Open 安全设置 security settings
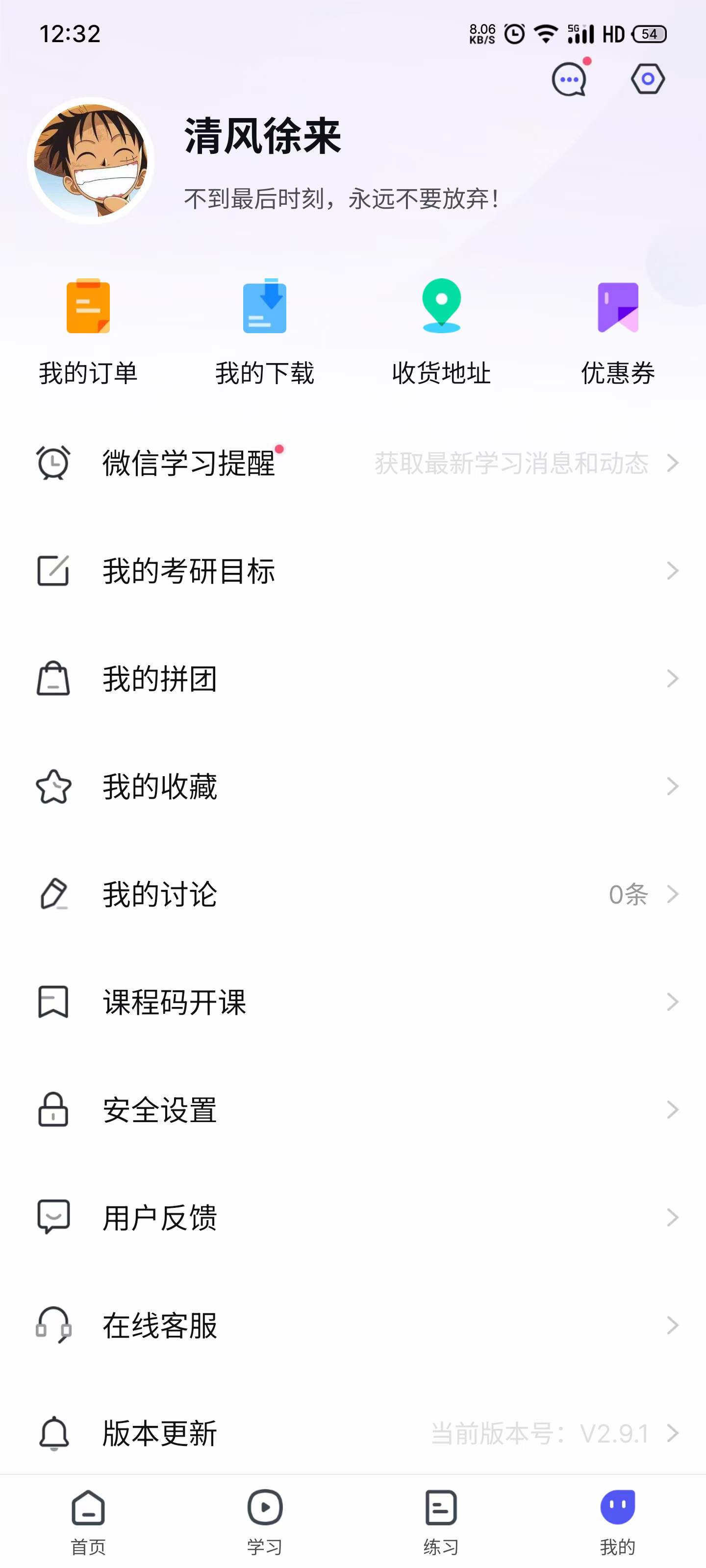 [353, 1110]
